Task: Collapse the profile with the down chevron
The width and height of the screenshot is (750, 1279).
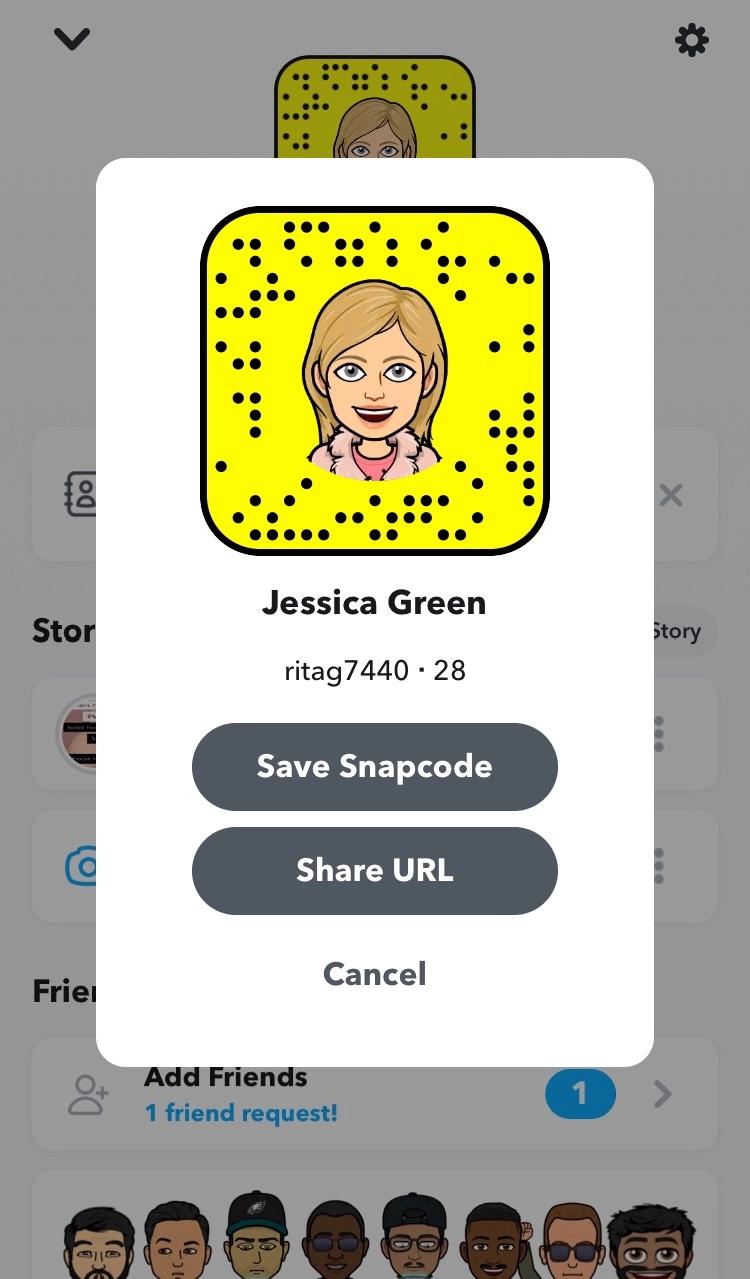Action: point(72,39)
